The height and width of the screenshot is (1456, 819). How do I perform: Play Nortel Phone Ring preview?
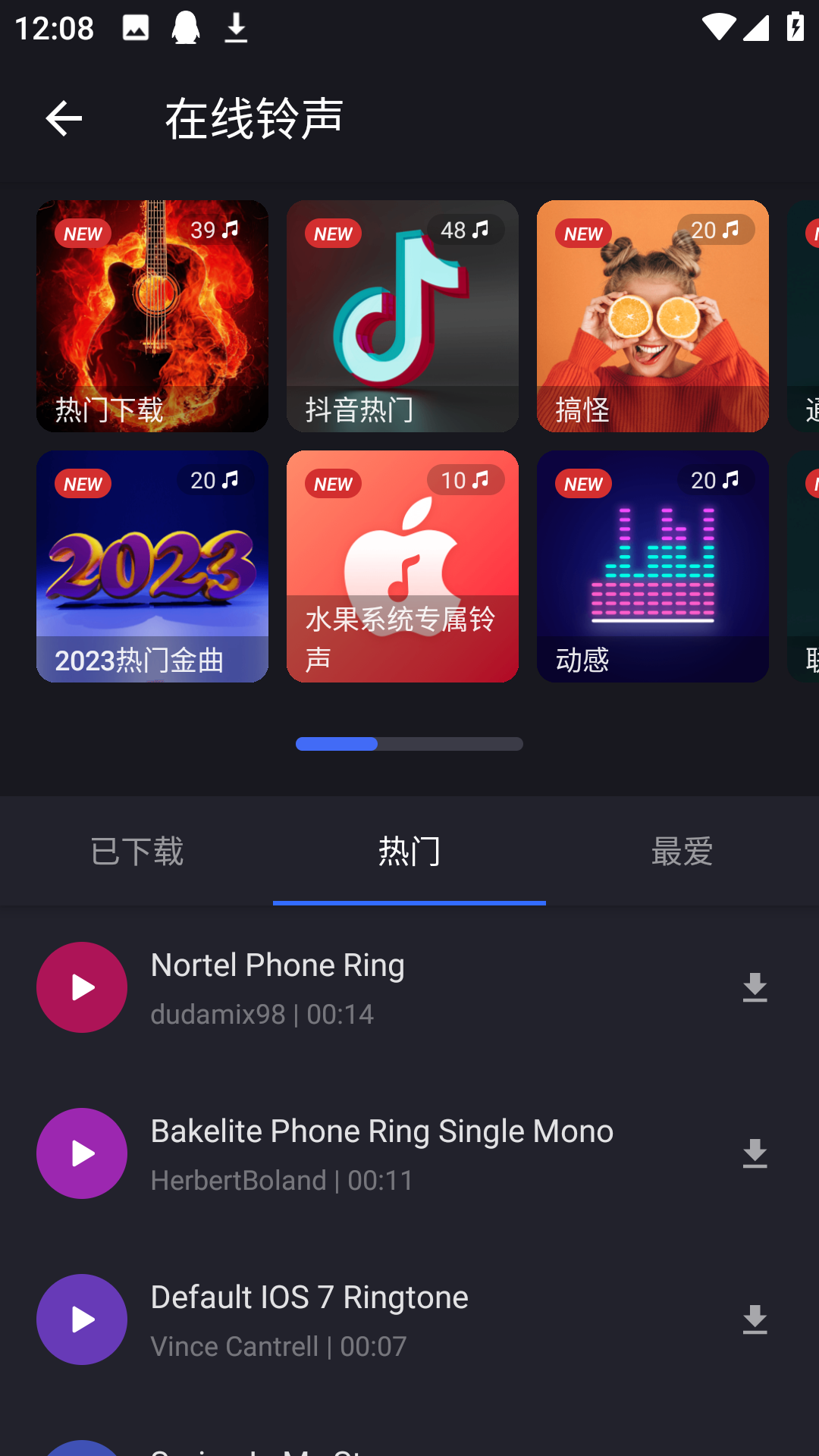82,987
